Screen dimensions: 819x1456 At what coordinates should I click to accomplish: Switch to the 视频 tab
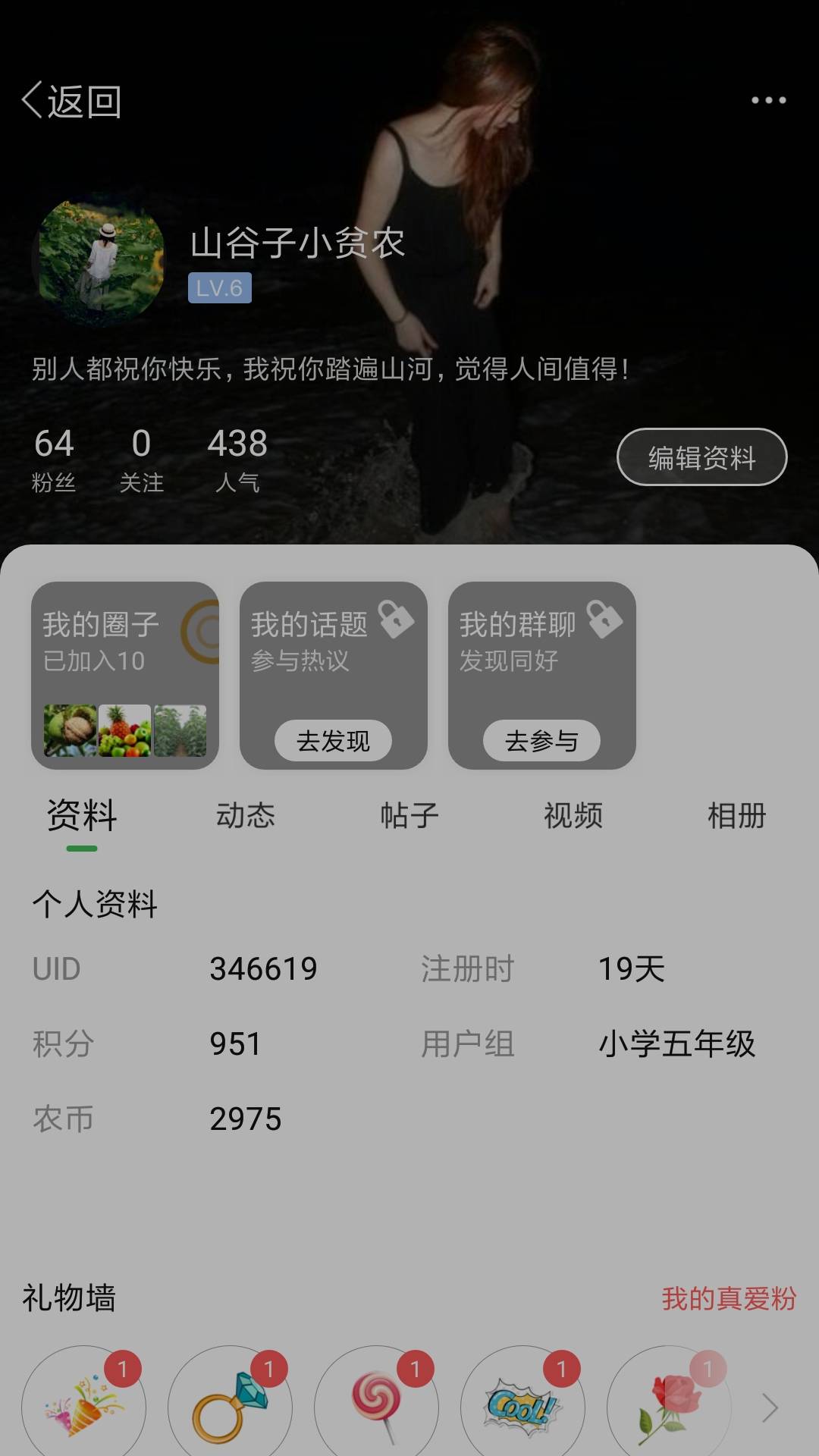click(x=573, y=816)
